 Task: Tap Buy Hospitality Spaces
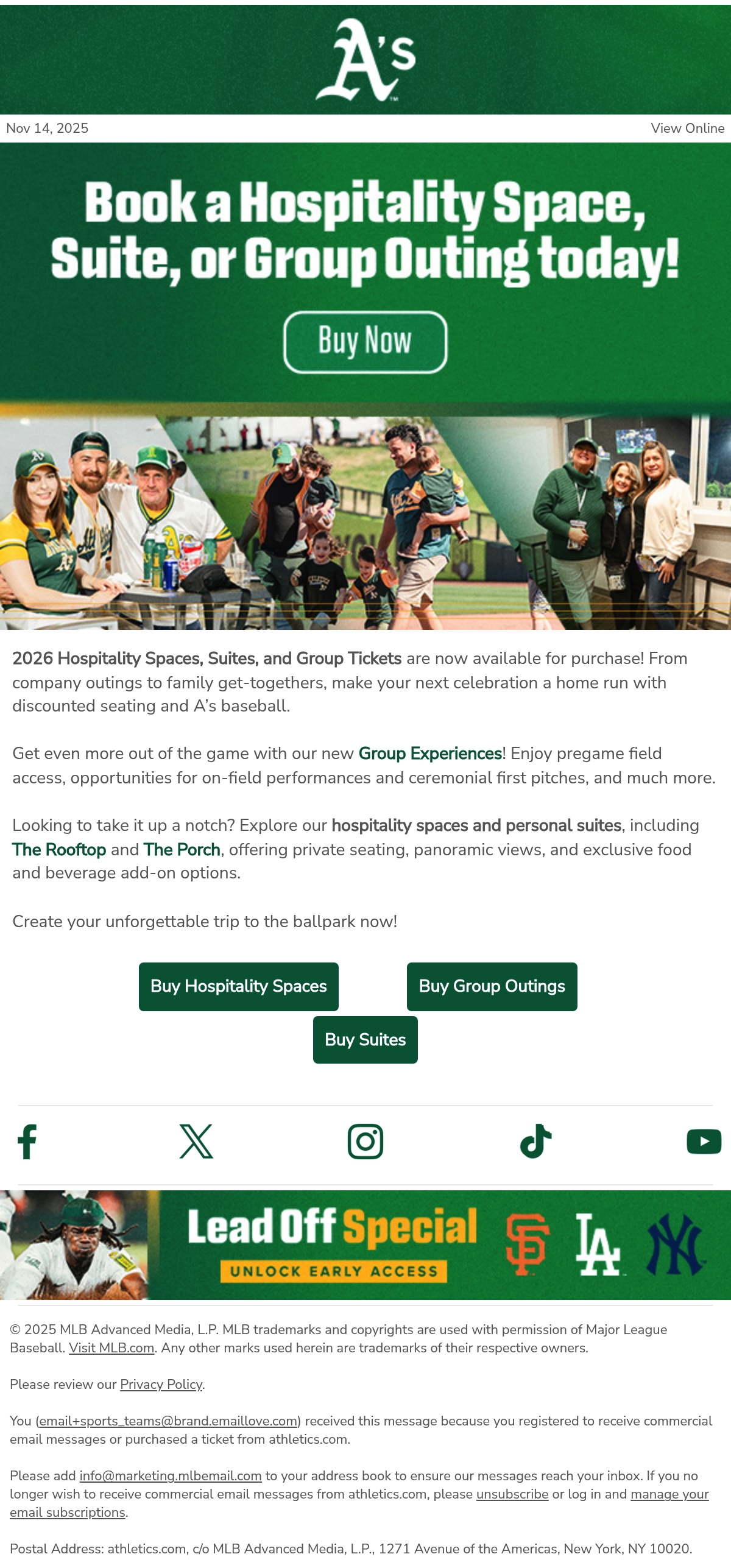pos(239,987)
